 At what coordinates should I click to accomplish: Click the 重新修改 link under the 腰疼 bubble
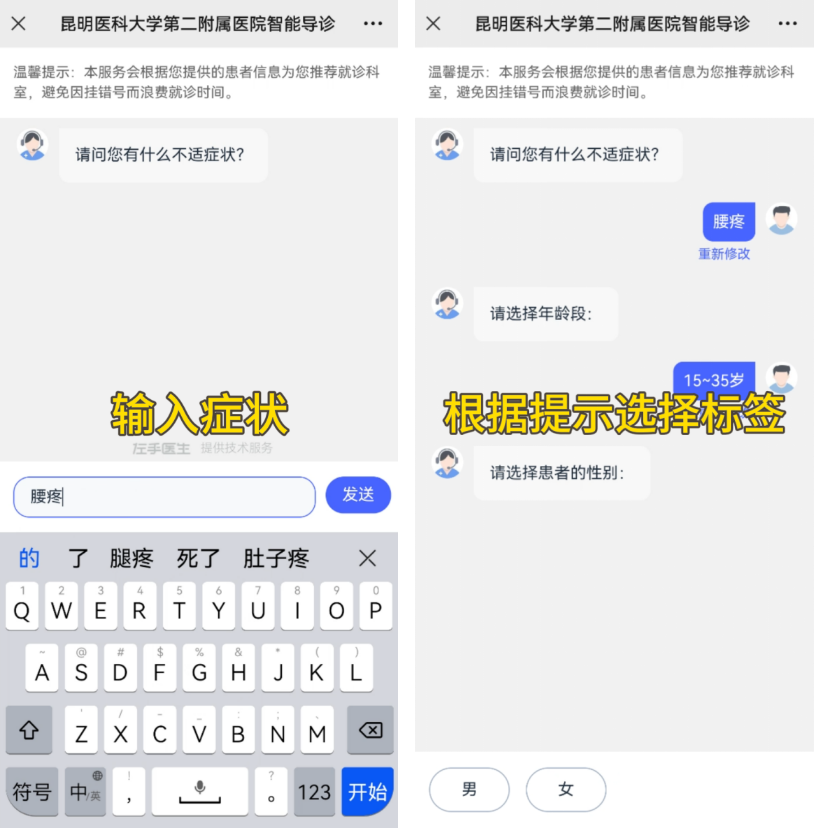click(x=724, y=252)
